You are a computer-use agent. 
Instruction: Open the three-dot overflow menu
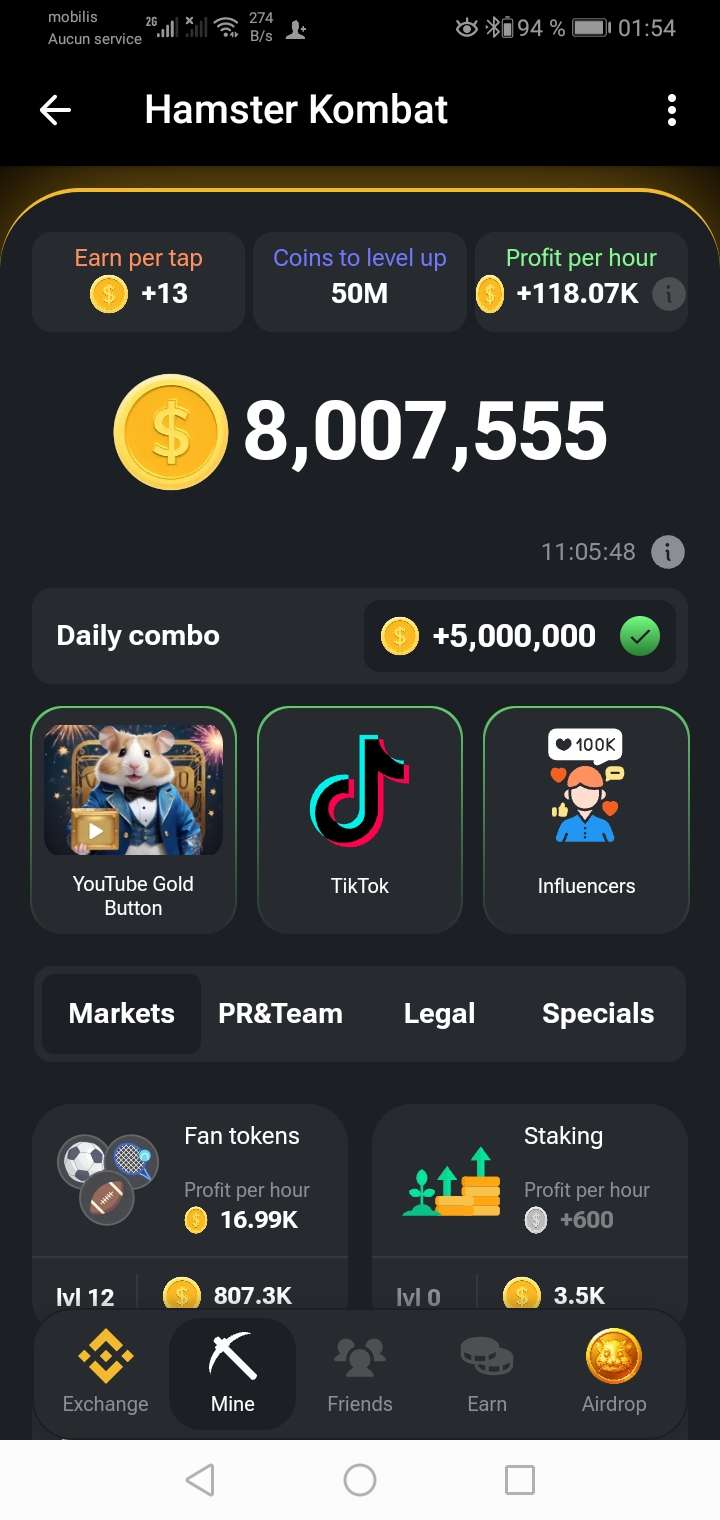coord(672,110)
